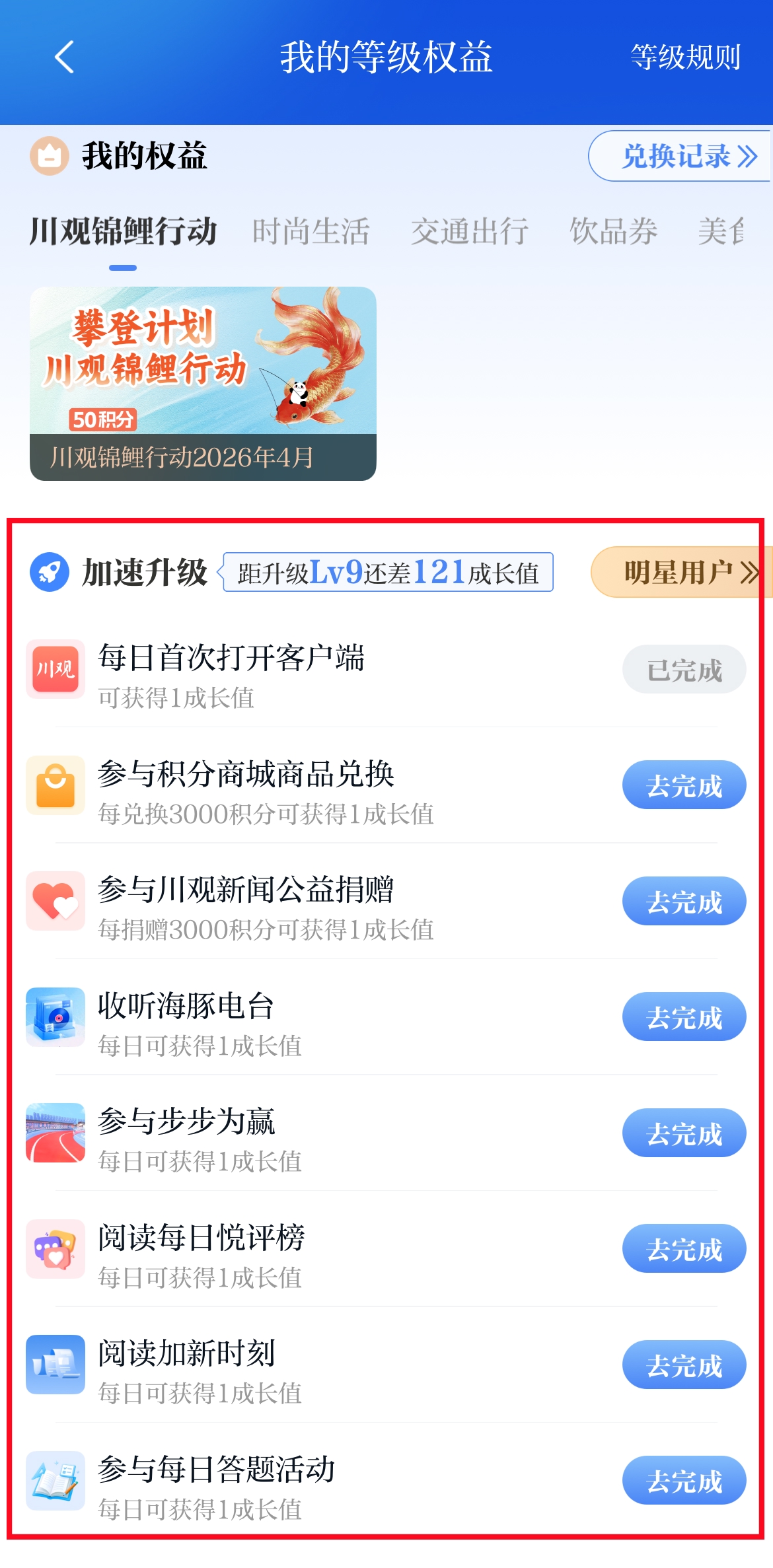
Task: Open the 川观锦鲤行动2026年4月 card
Action: tap(203, 383)
